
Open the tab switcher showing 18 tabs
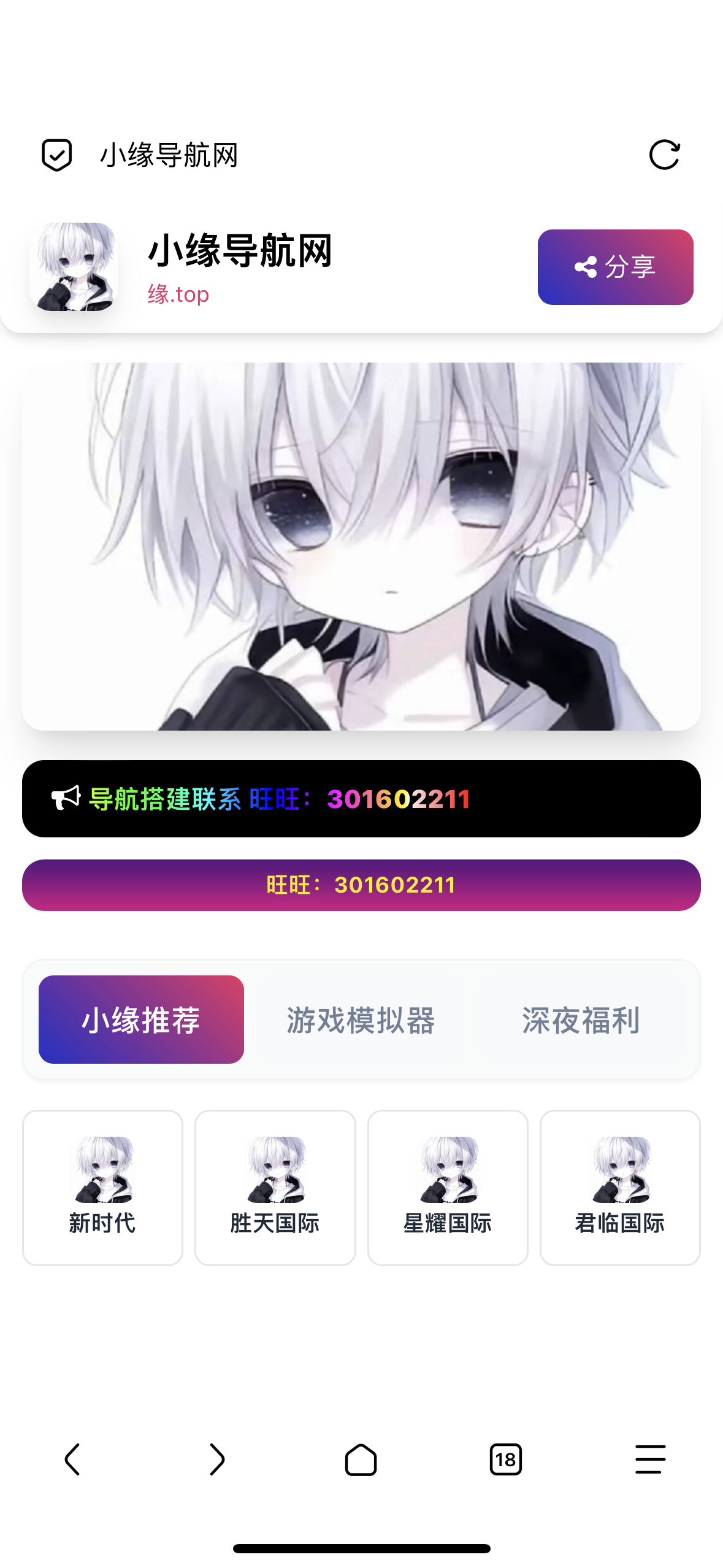point(505,1459)
